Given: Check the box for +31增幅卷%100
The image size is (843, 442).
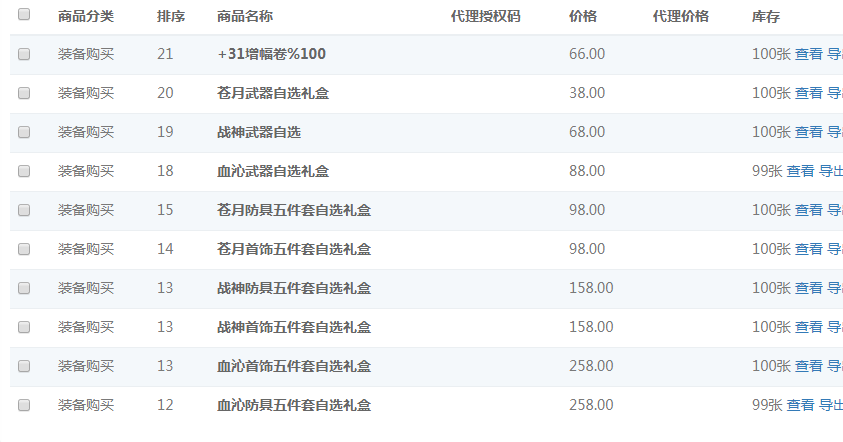Looking at the screenshot, I should (x=24, y=54).
